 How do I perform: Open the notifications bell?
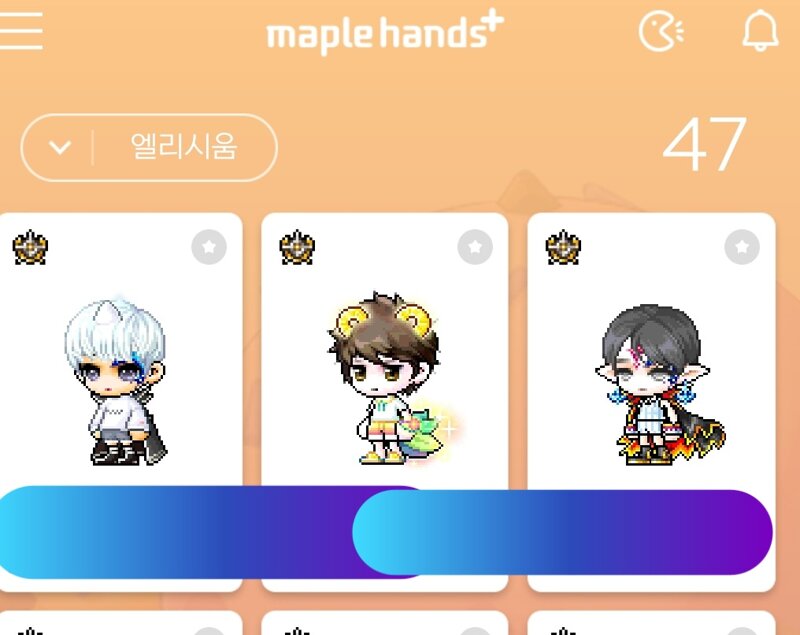(x=760, y=32)
